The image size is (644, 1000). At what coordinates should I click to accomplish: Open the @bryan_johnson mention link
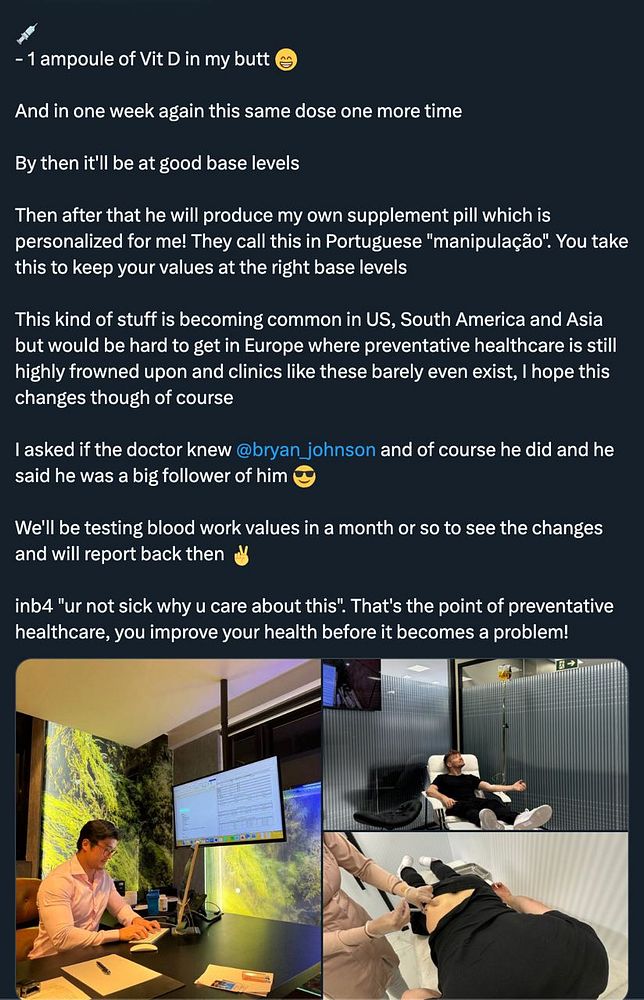[x=305, y=450]
